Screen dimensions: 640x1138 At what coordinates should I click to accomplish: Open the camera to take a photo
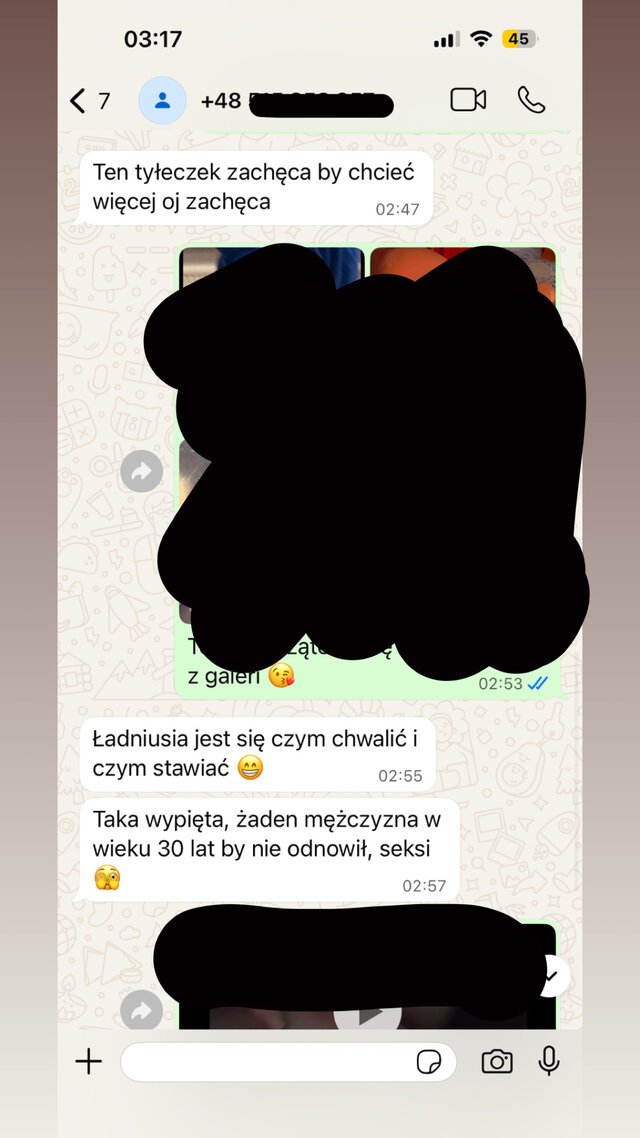[497, 1062]
